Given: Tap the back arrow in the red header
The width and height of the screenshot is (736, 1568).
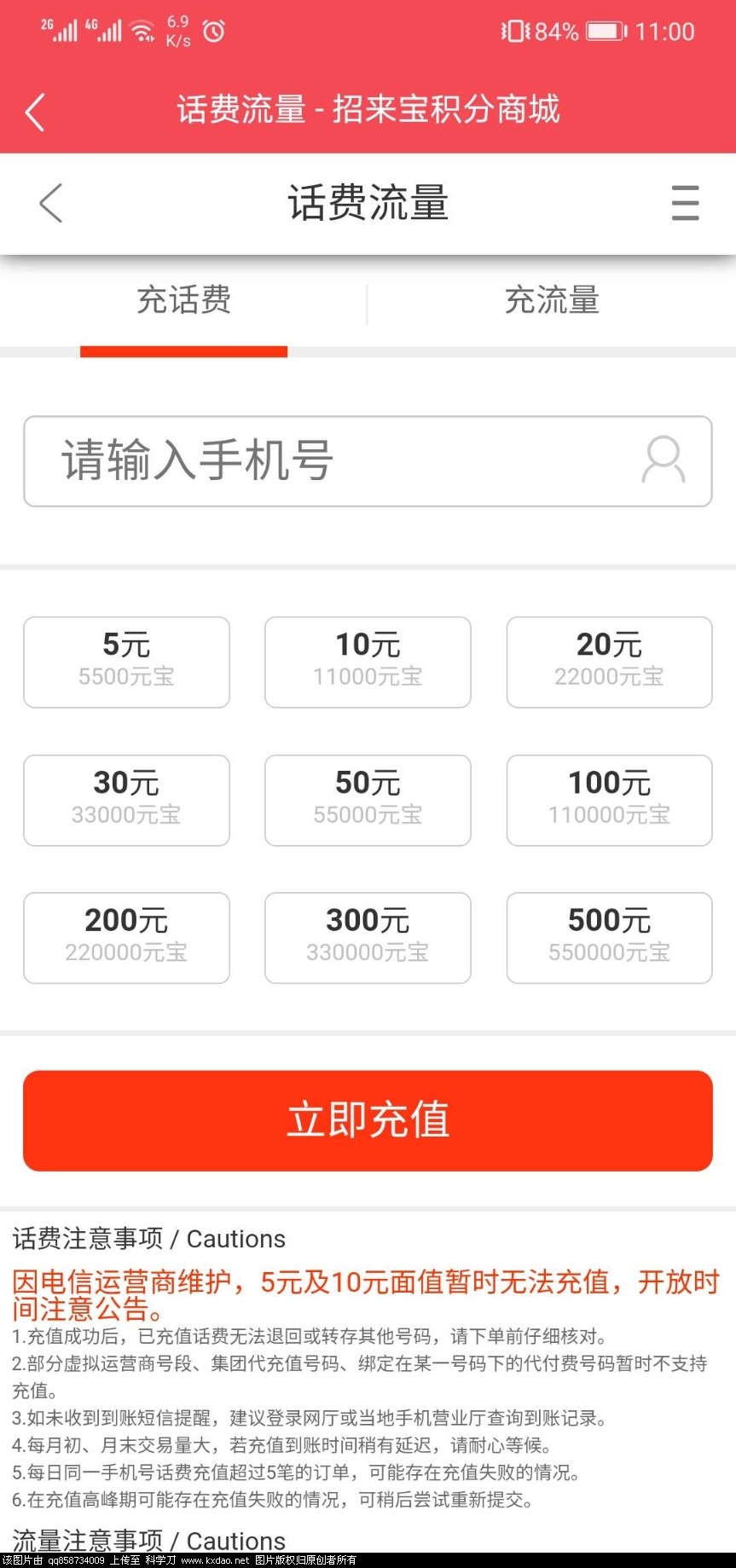Looking at the screenshot, I should 34,111.
